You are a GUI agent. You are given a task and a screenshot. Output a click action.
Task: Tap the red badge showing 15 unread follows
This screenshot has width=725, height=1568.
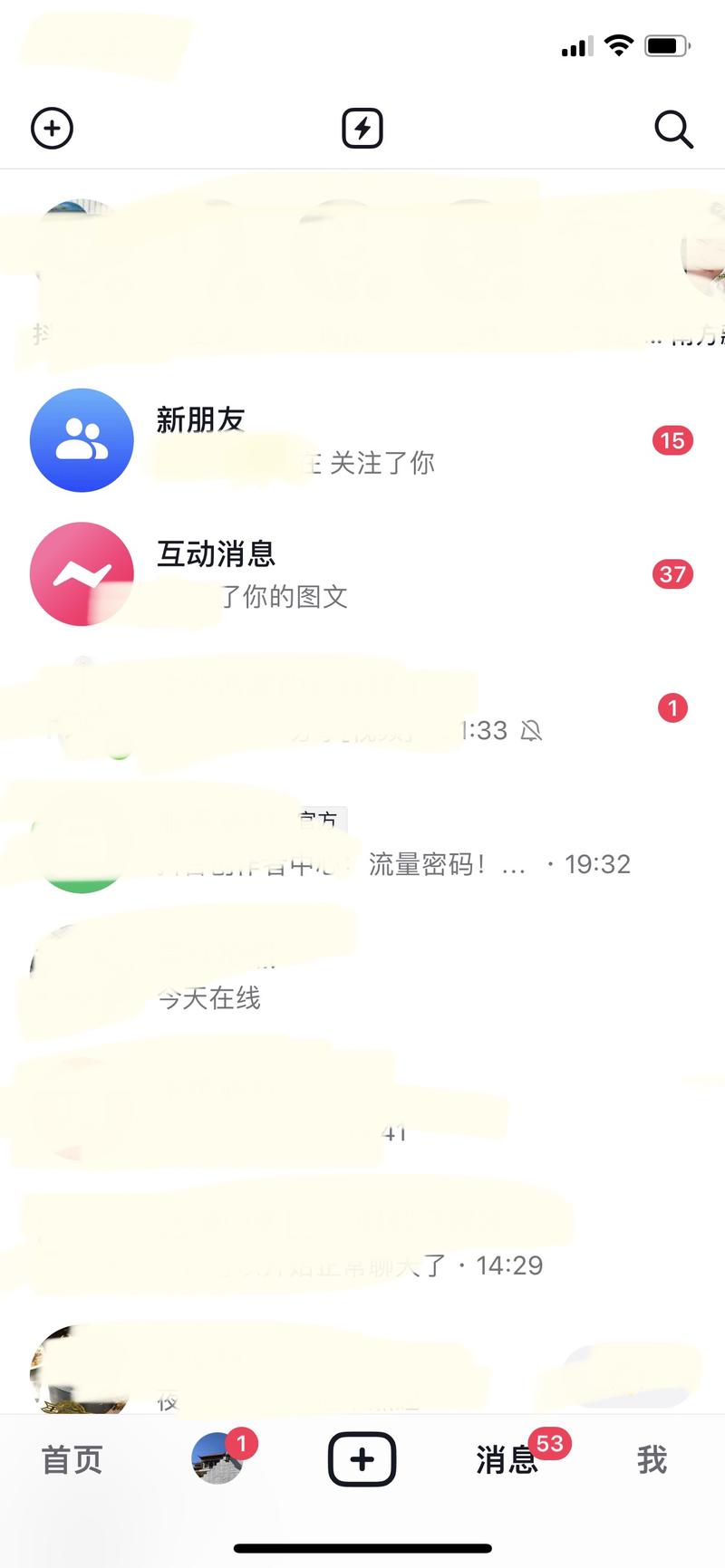point(672,441)
